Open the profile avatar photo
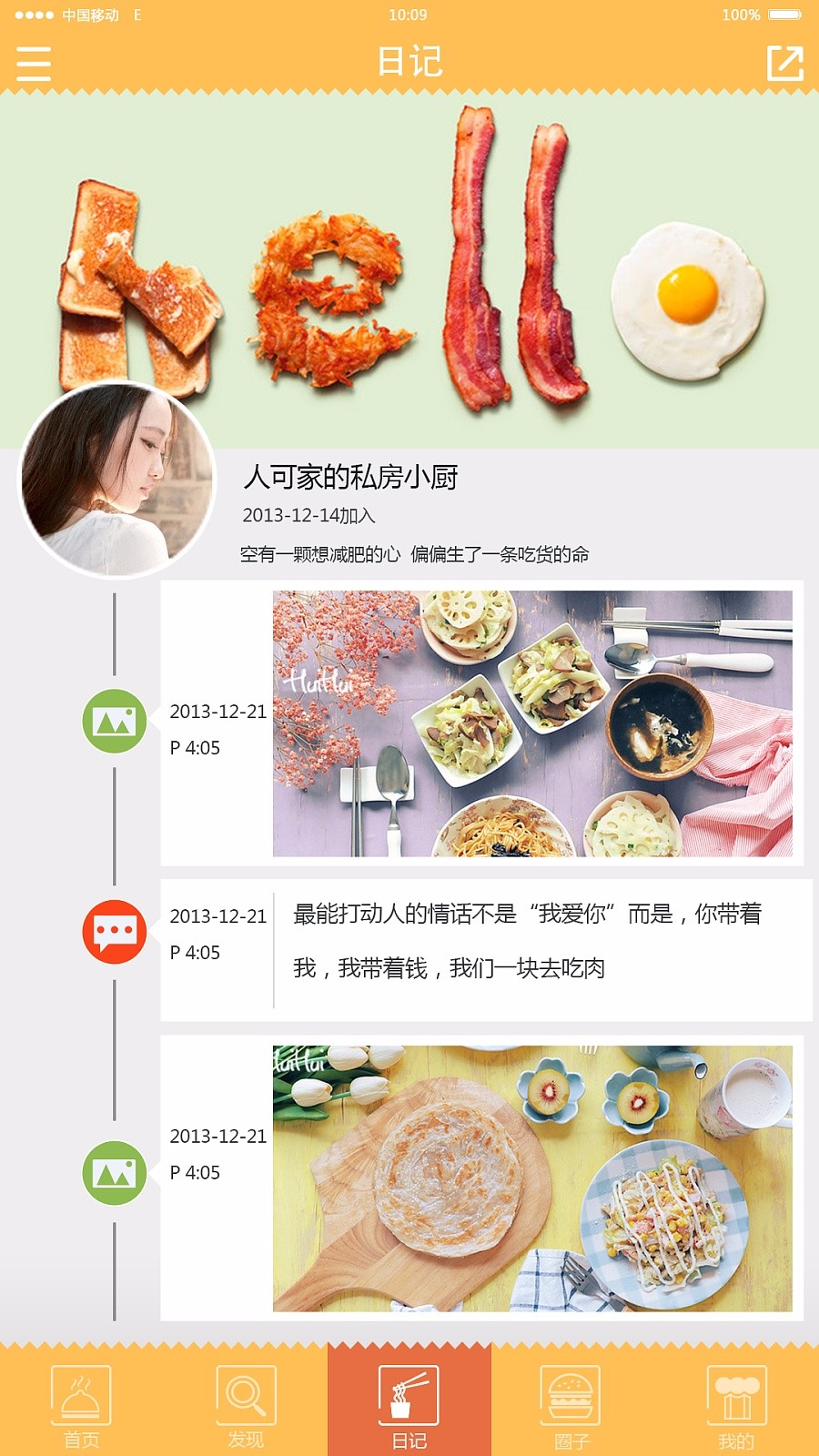 (x=117, y=480)
